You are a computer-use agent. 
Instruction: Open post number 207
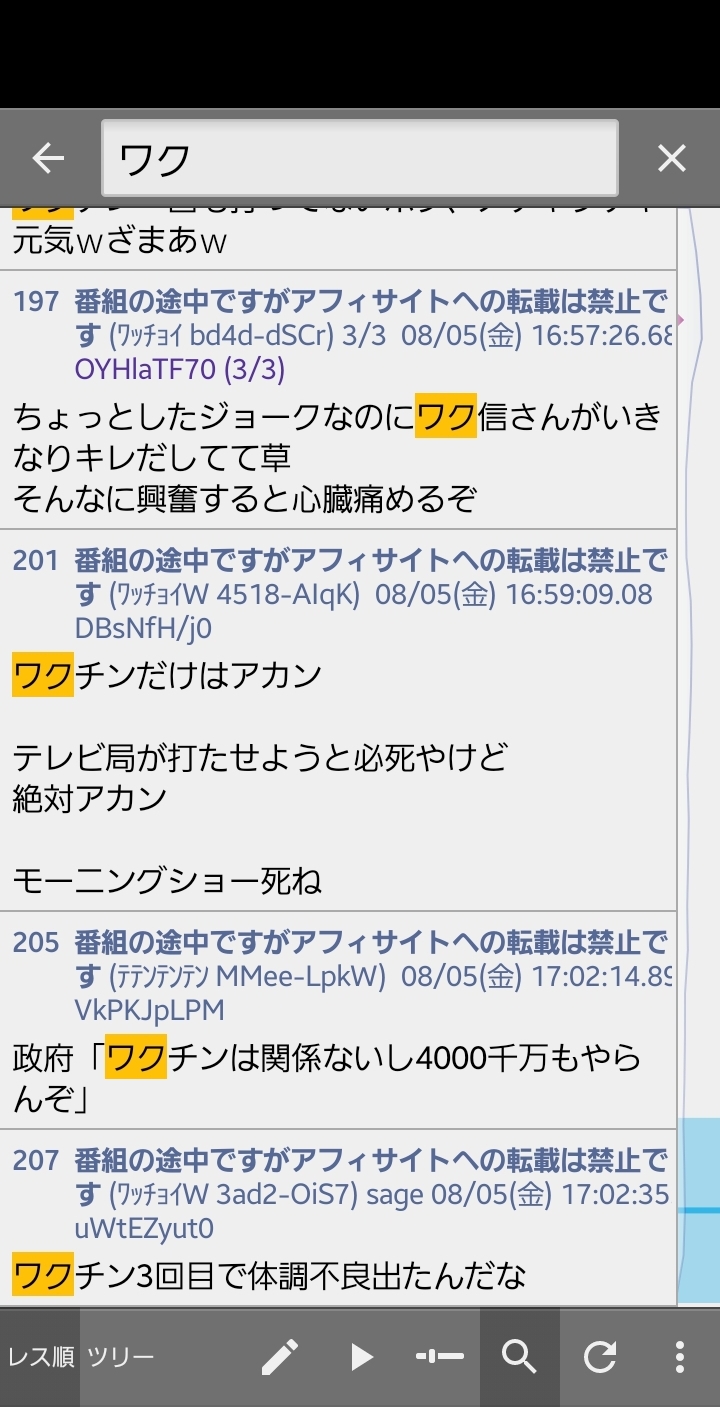coord(36,1161)
